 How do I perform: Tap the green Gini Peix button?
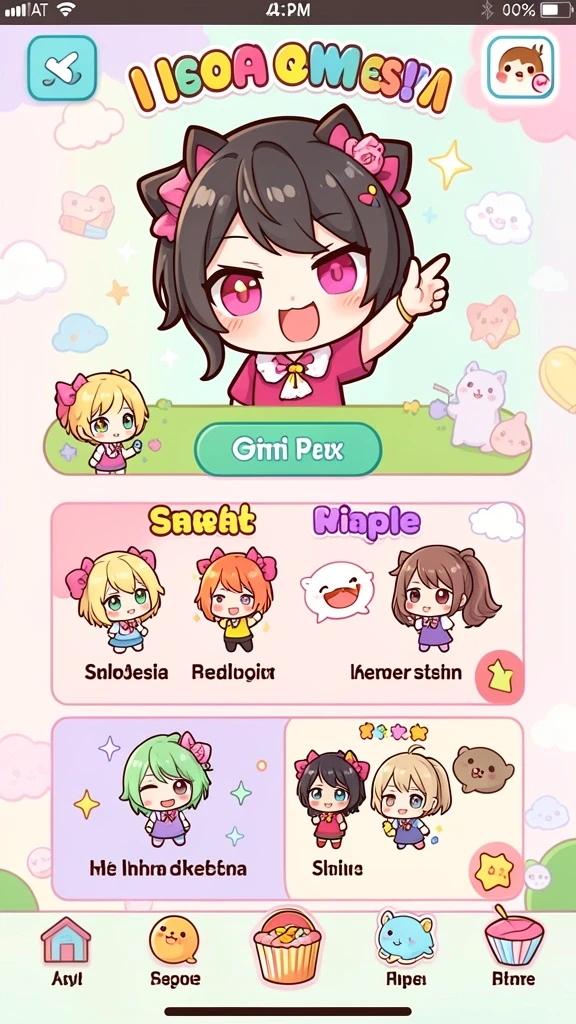click(x=288, y=449)
